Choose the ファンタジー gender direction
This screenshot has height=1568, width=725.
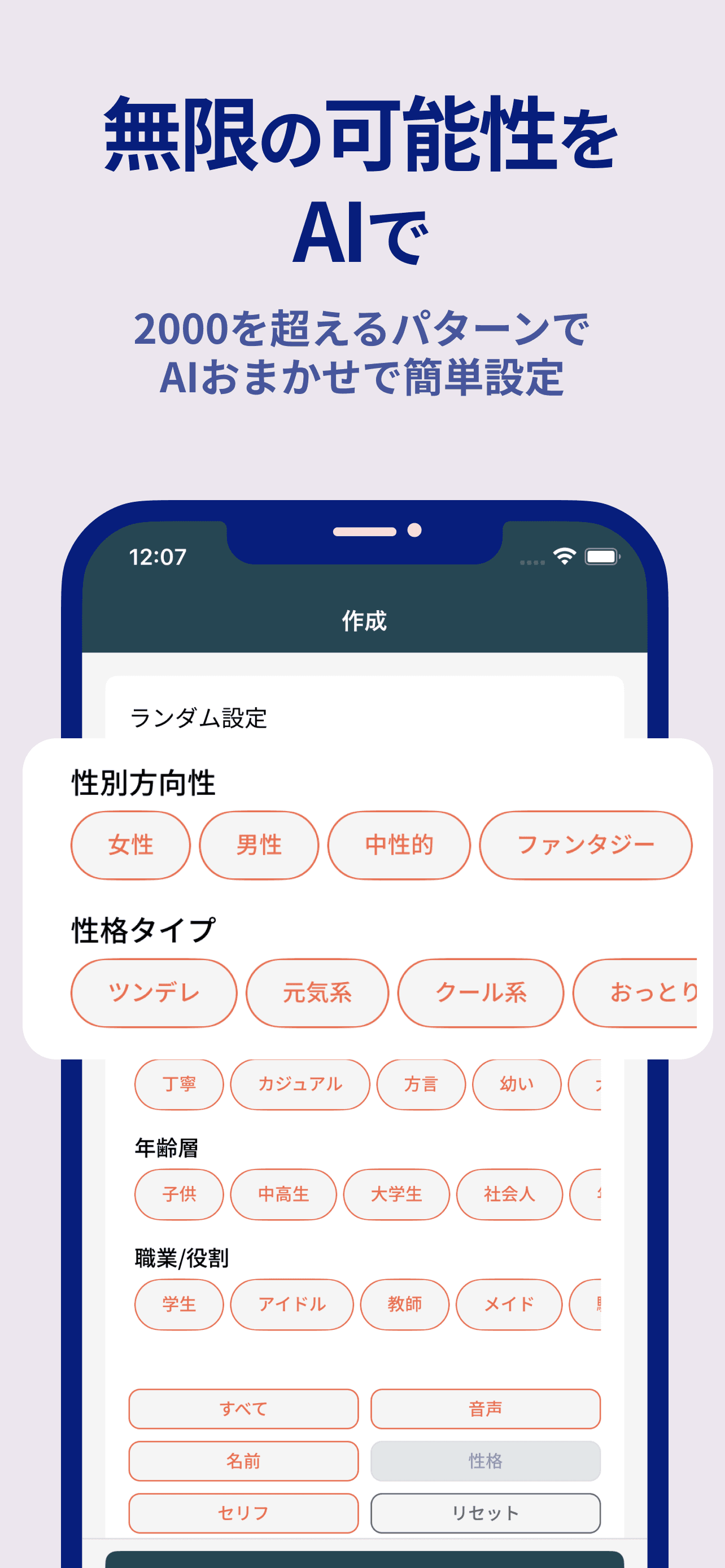click(586, 846)
